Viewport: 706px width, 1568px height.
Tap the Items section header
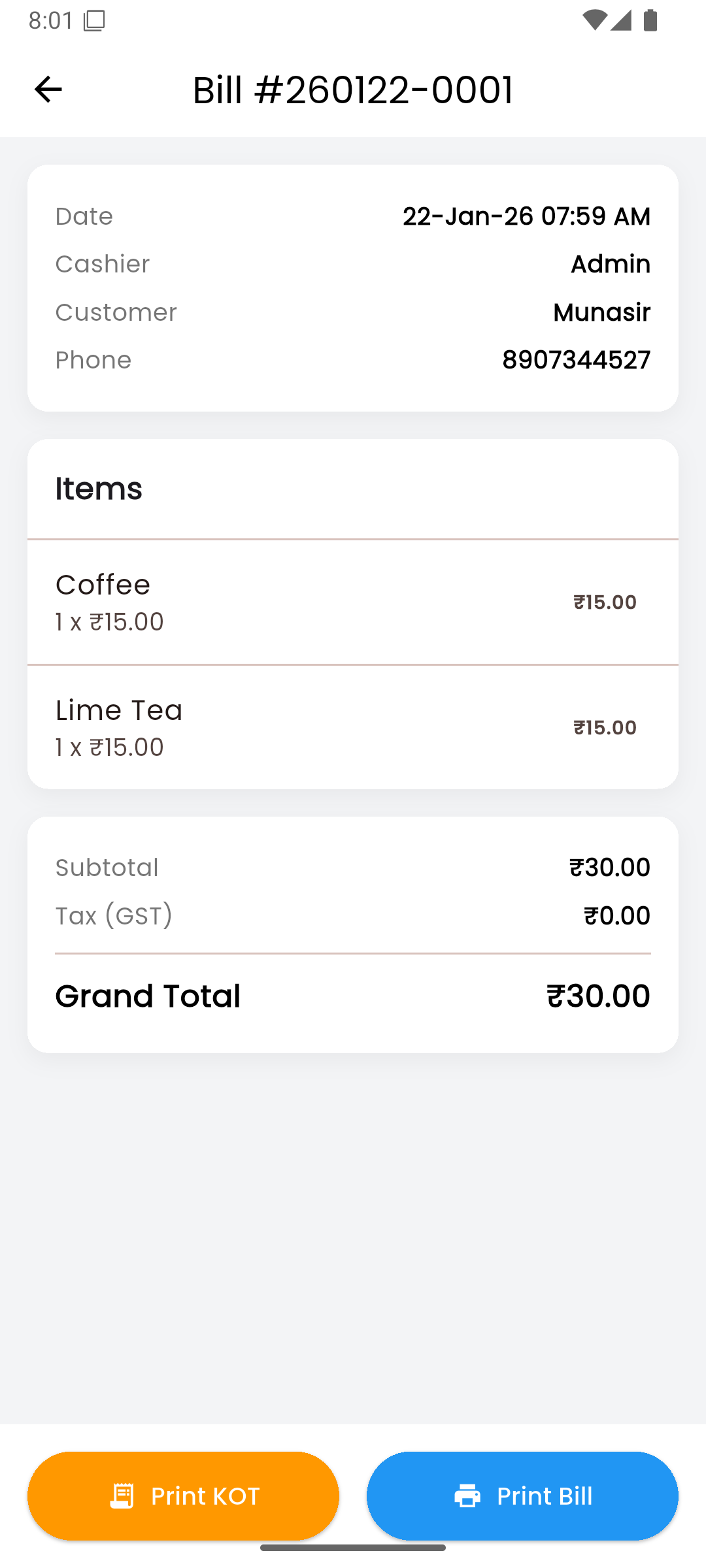[99, 488]
